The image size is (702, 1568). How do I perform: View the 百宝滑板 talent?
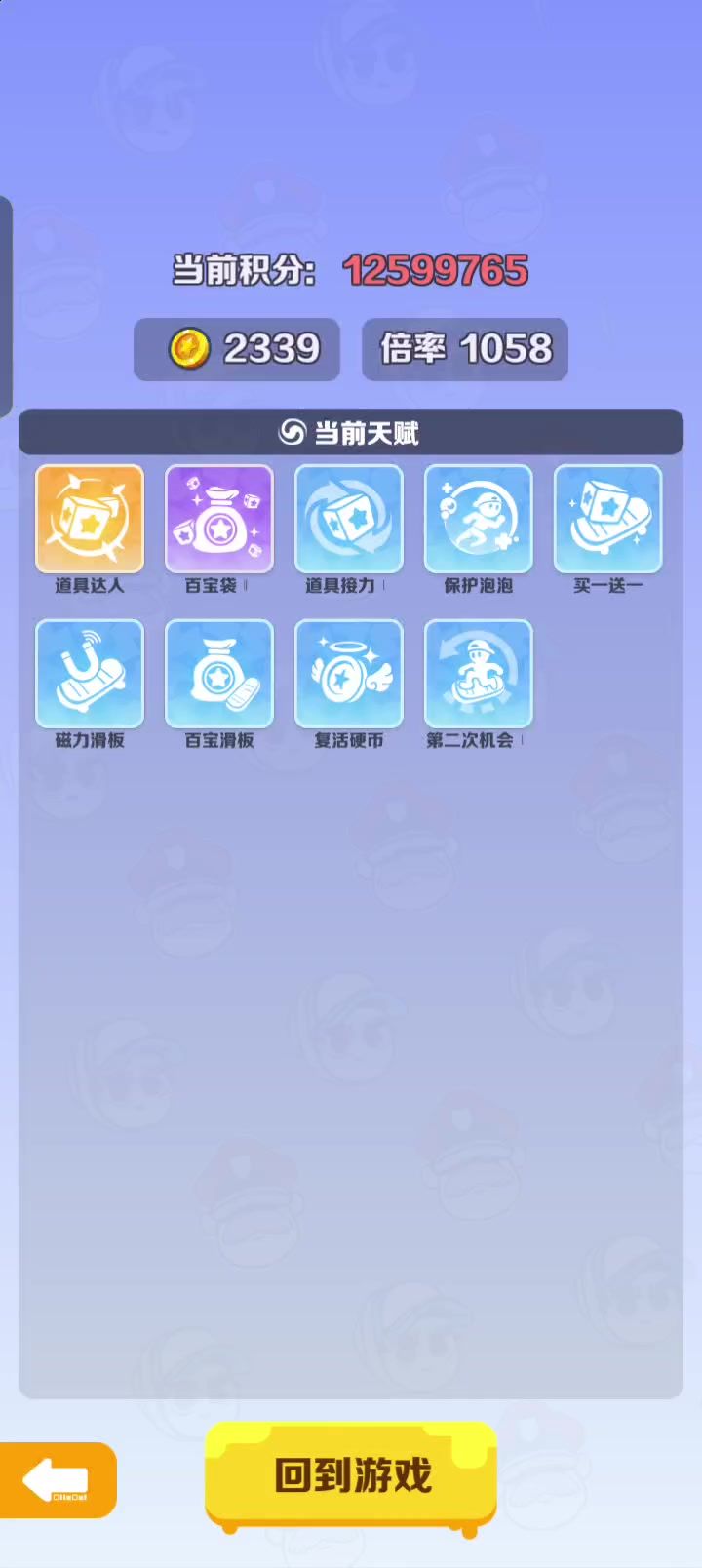point(219,674)
